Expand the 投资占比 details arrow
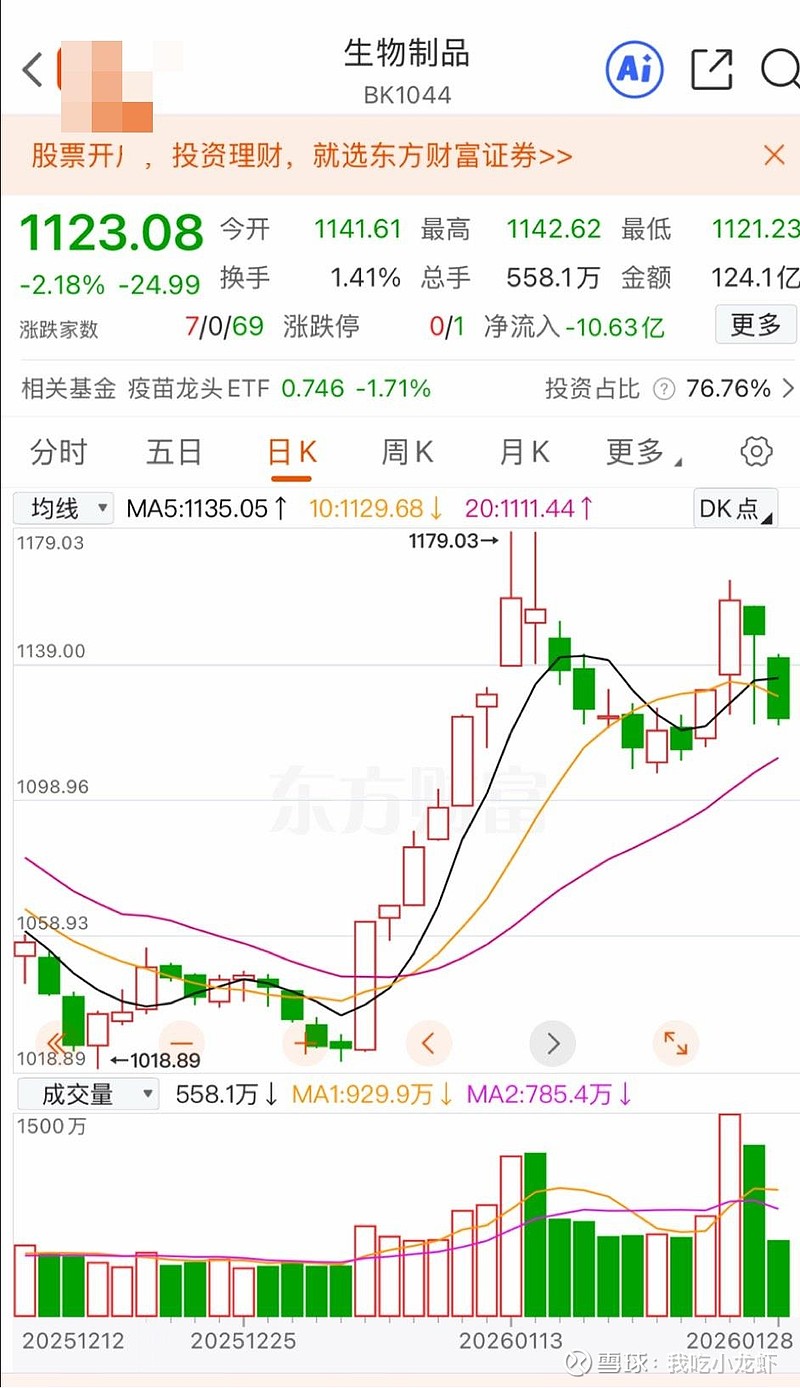 (x=787, y=388)
